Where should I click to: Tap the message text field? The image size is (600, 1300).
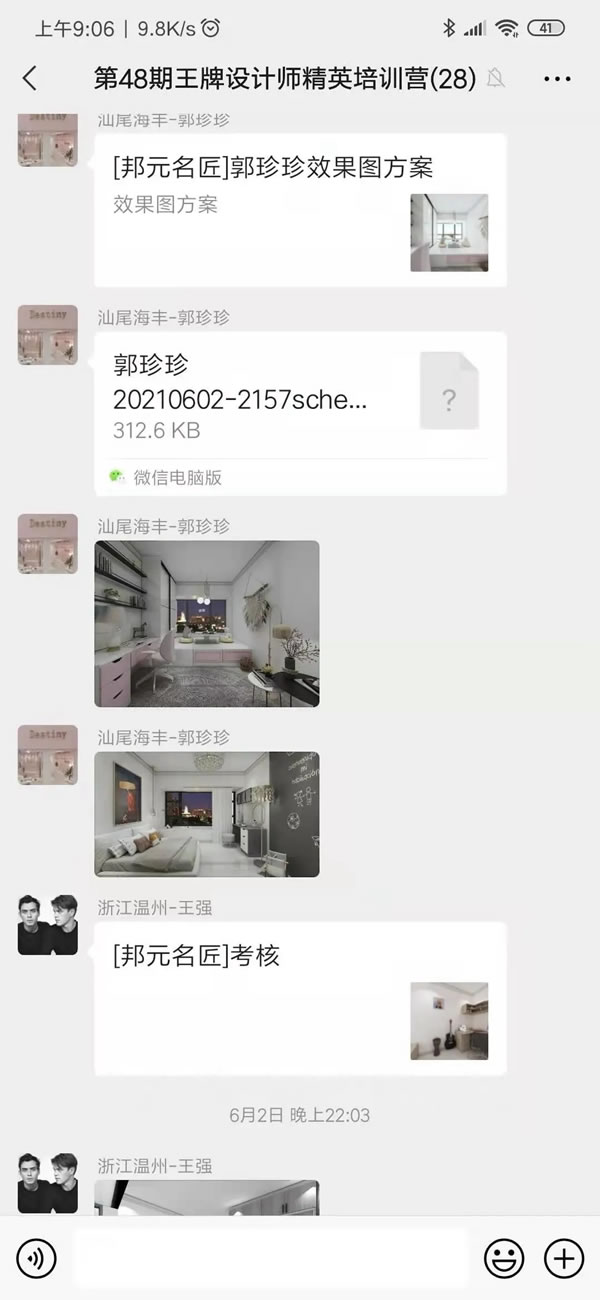(x=270, y=1258)
